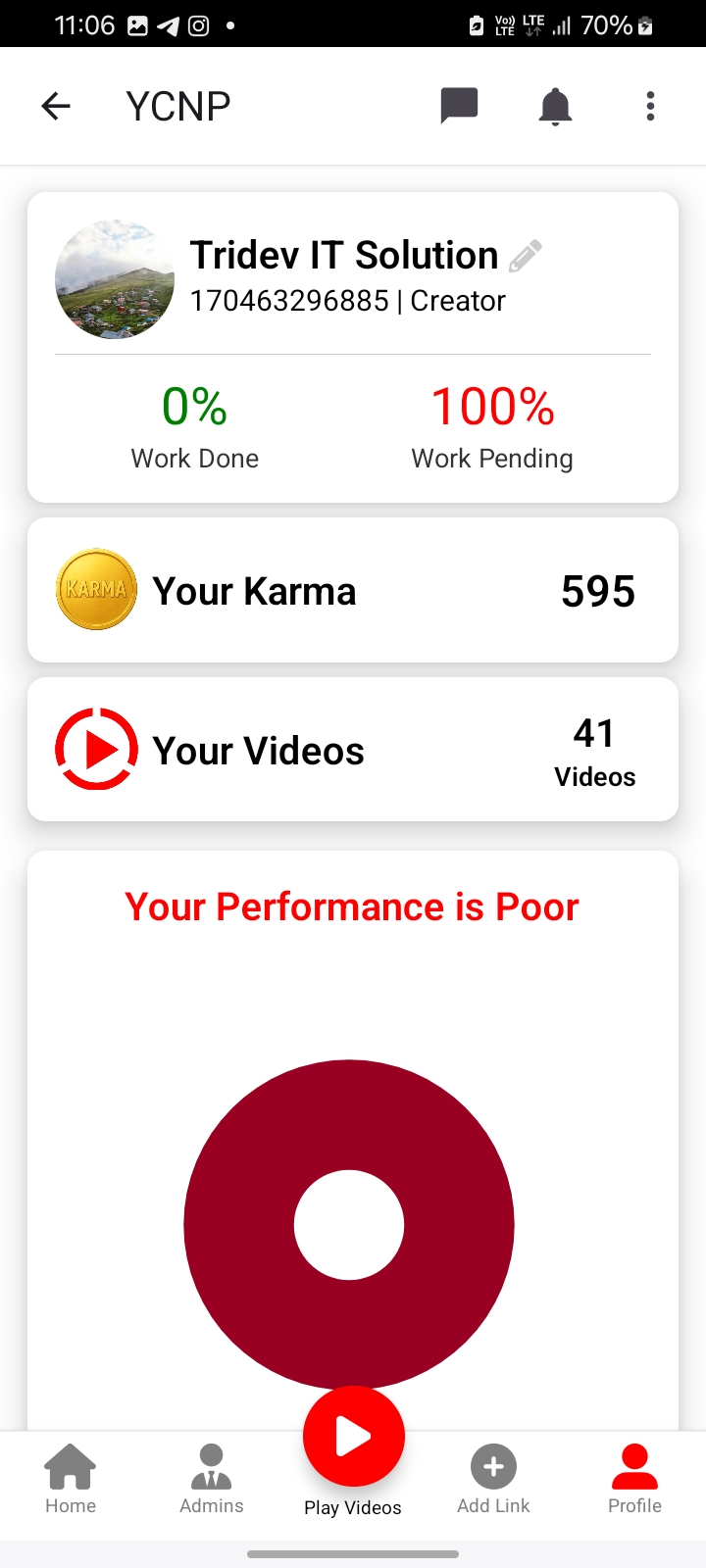Open the notifications bell

coord(555,106)
